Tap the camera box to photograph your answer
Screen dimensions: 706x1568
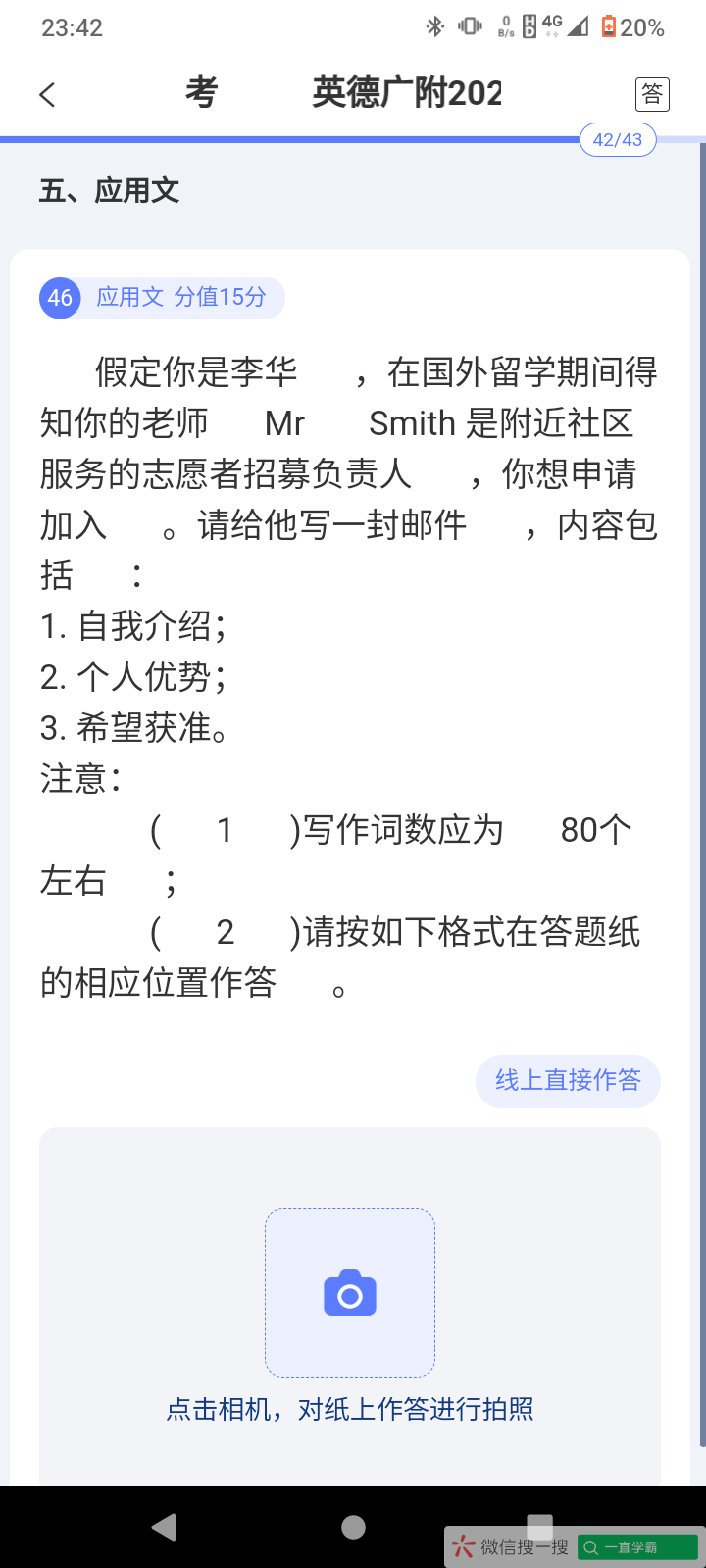[x=350, y=1293]
